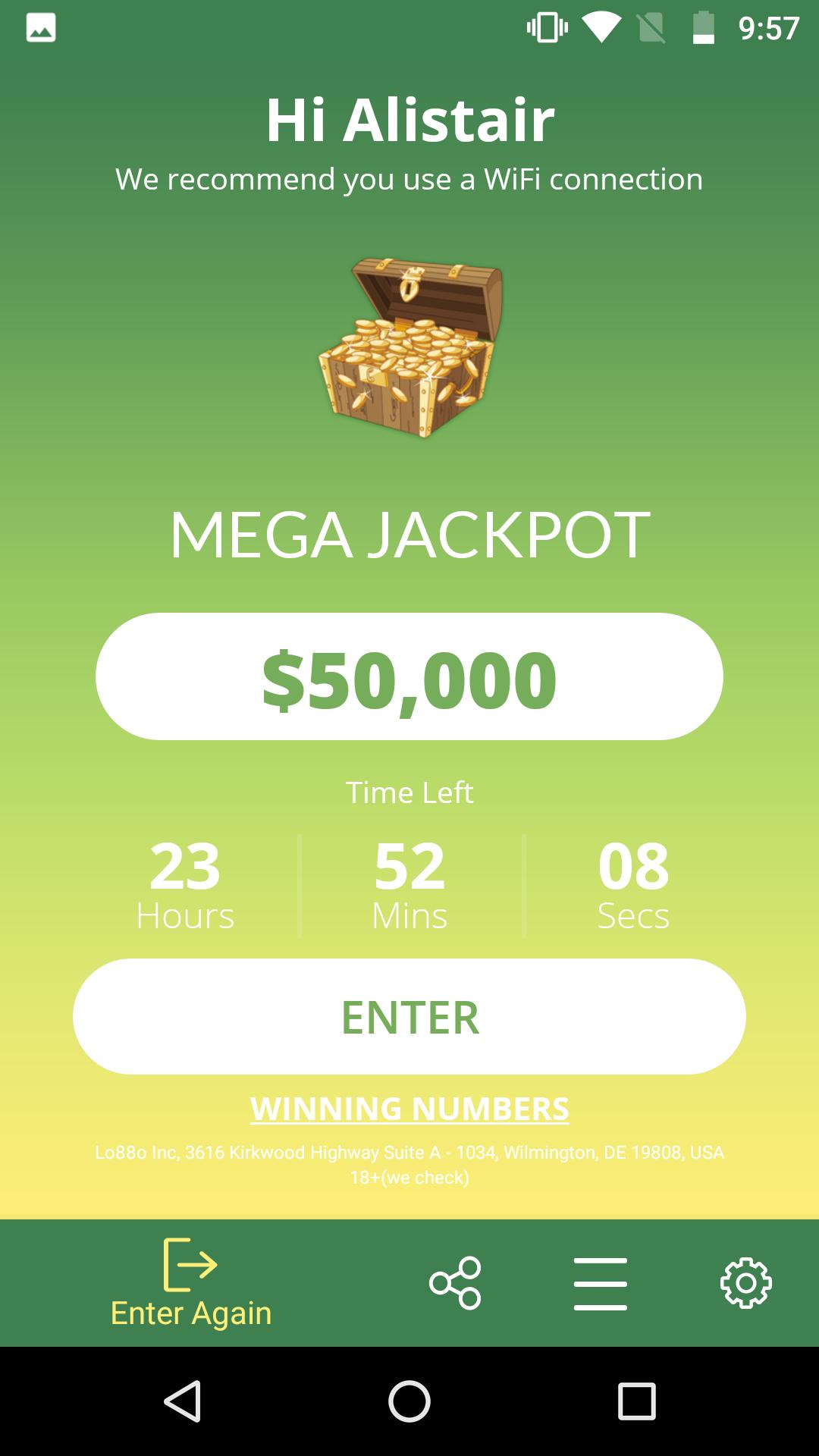Open the settings gear icon
Image resolution: width=819 pixels, height=1456 pixels.
[745, 1282]
